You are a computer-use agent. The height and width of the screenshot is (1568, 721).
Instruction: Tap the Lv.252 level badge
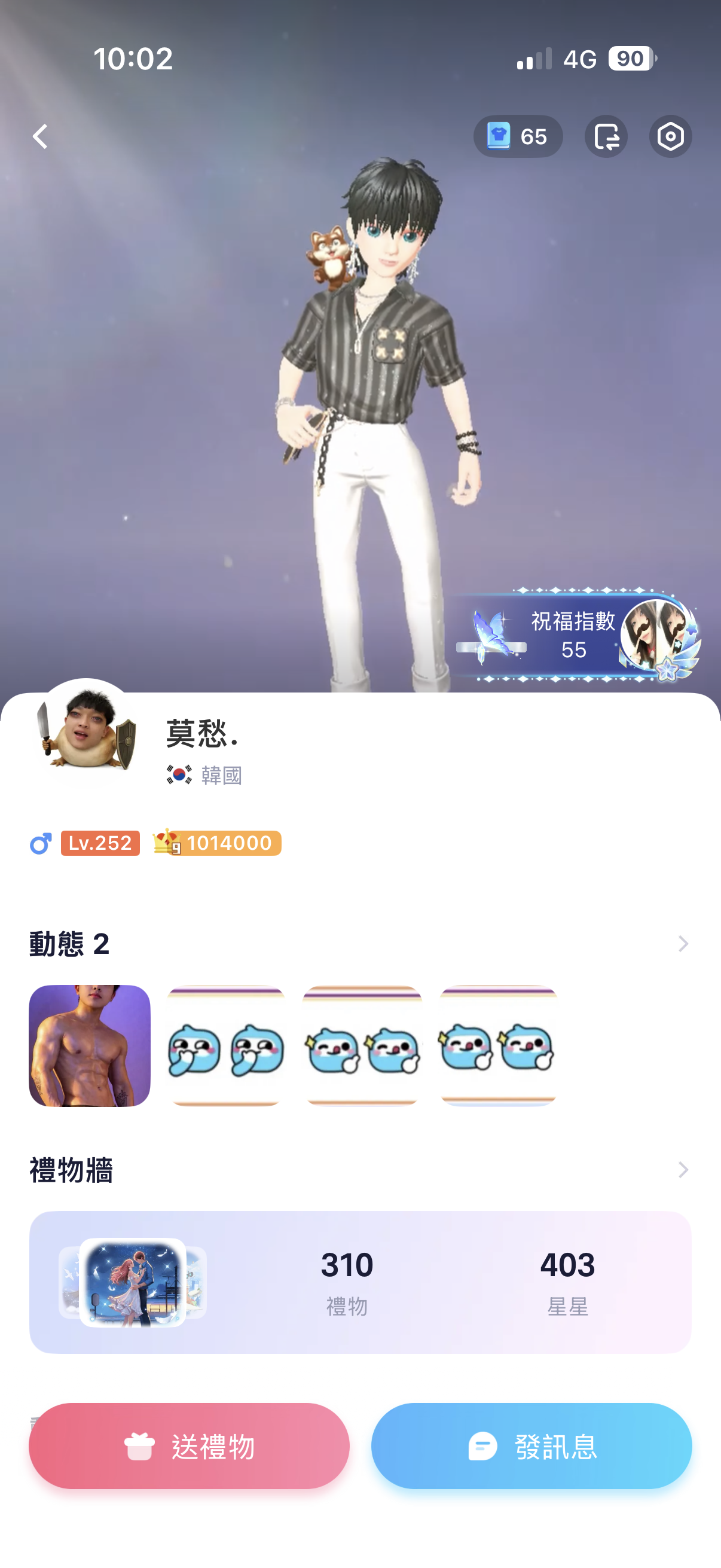point(100,843)
